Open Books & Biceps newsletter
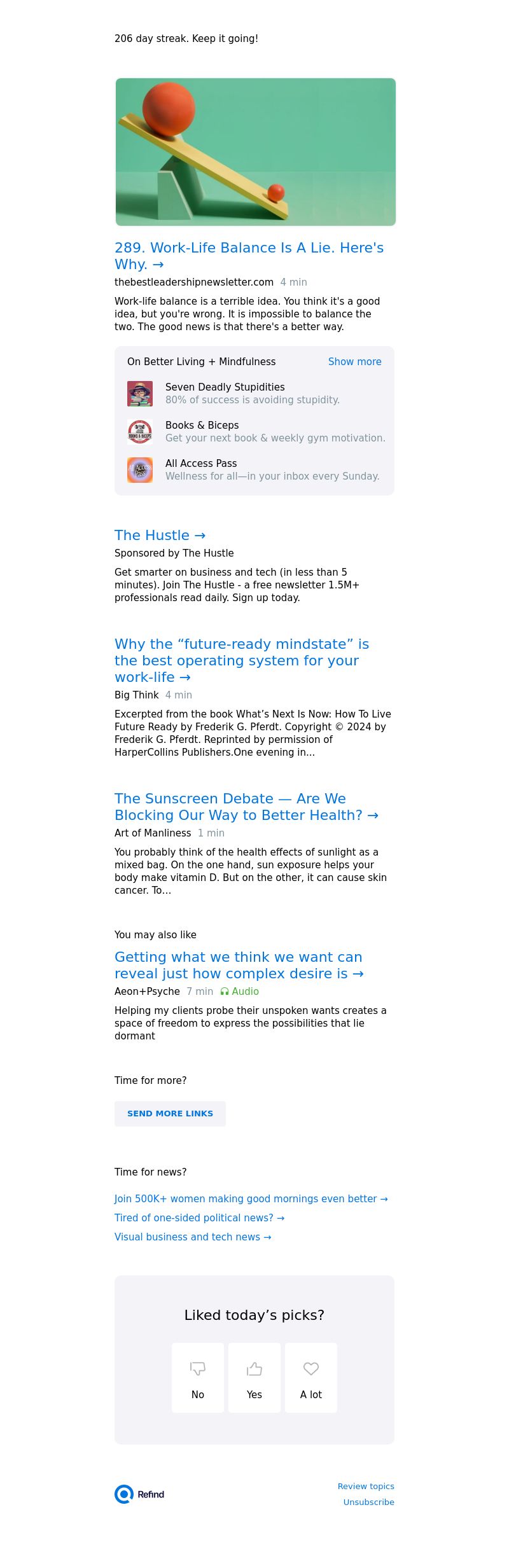509x1568 pixels. [202, 425]
